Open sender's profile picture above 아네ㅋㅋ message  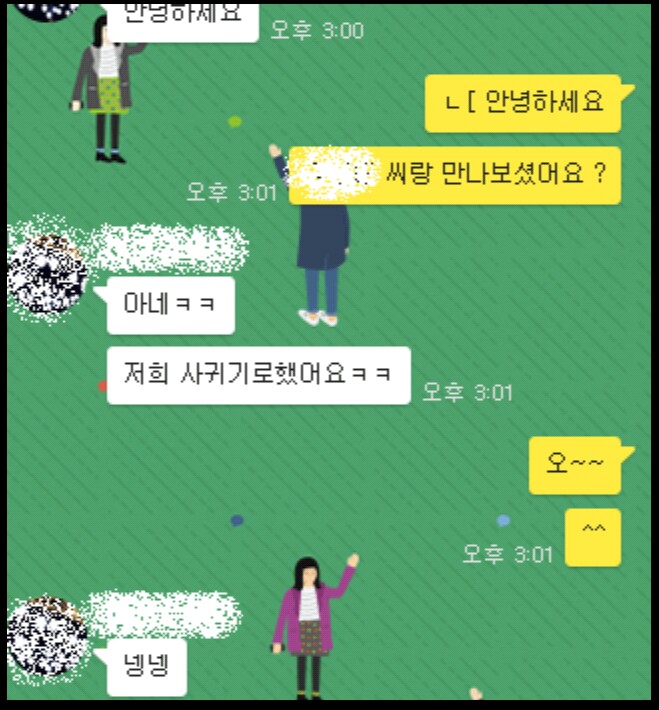coord(46,273)
